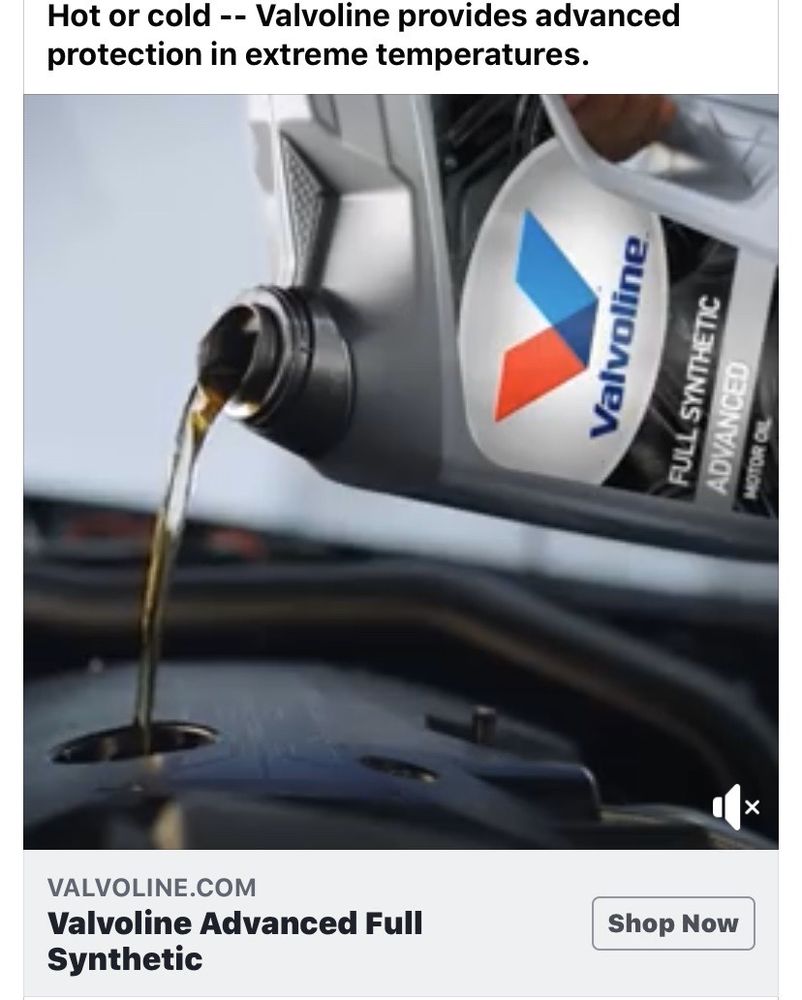Screen dimensions: 802x1000
Task: Open the Valvoline oil pouring video
Action: click(400, 470)
